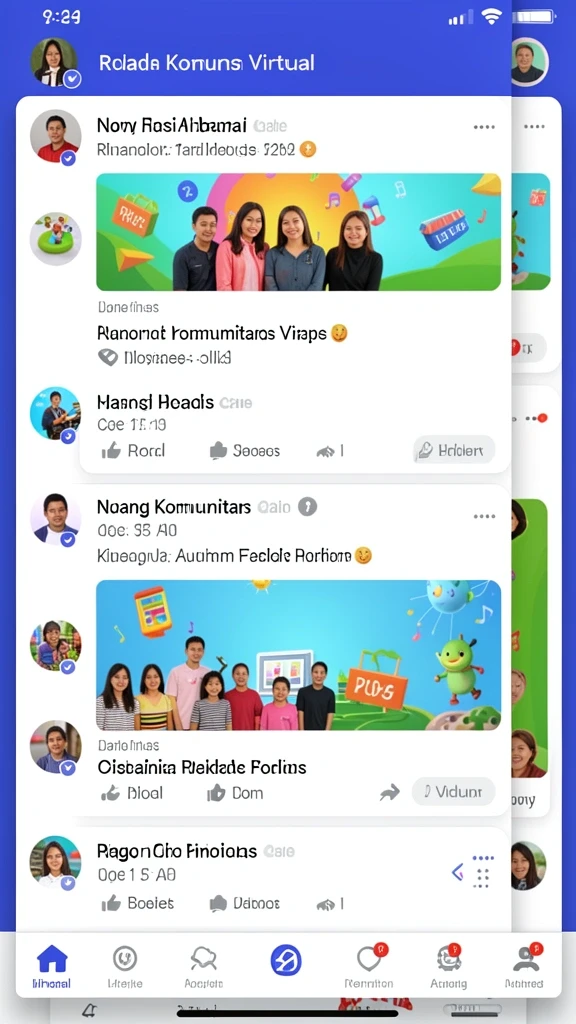
Task: Open the Lfterke tab
Action: click(125, 965)
